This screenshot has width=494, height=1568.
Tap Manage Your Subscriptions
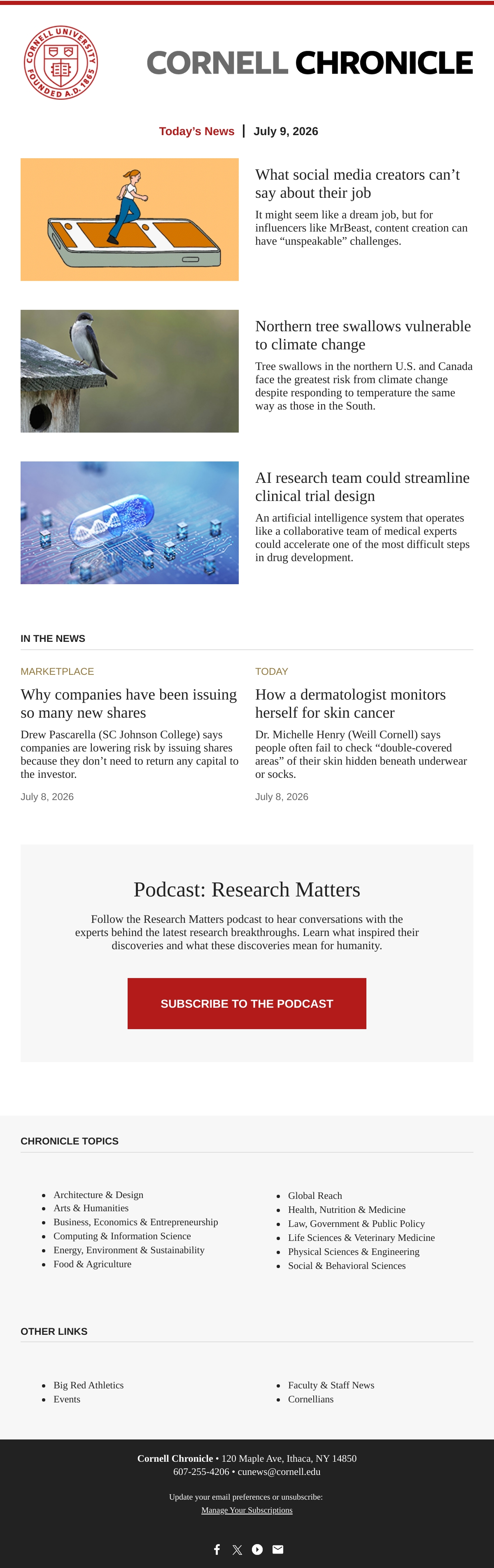(247, 1510)
